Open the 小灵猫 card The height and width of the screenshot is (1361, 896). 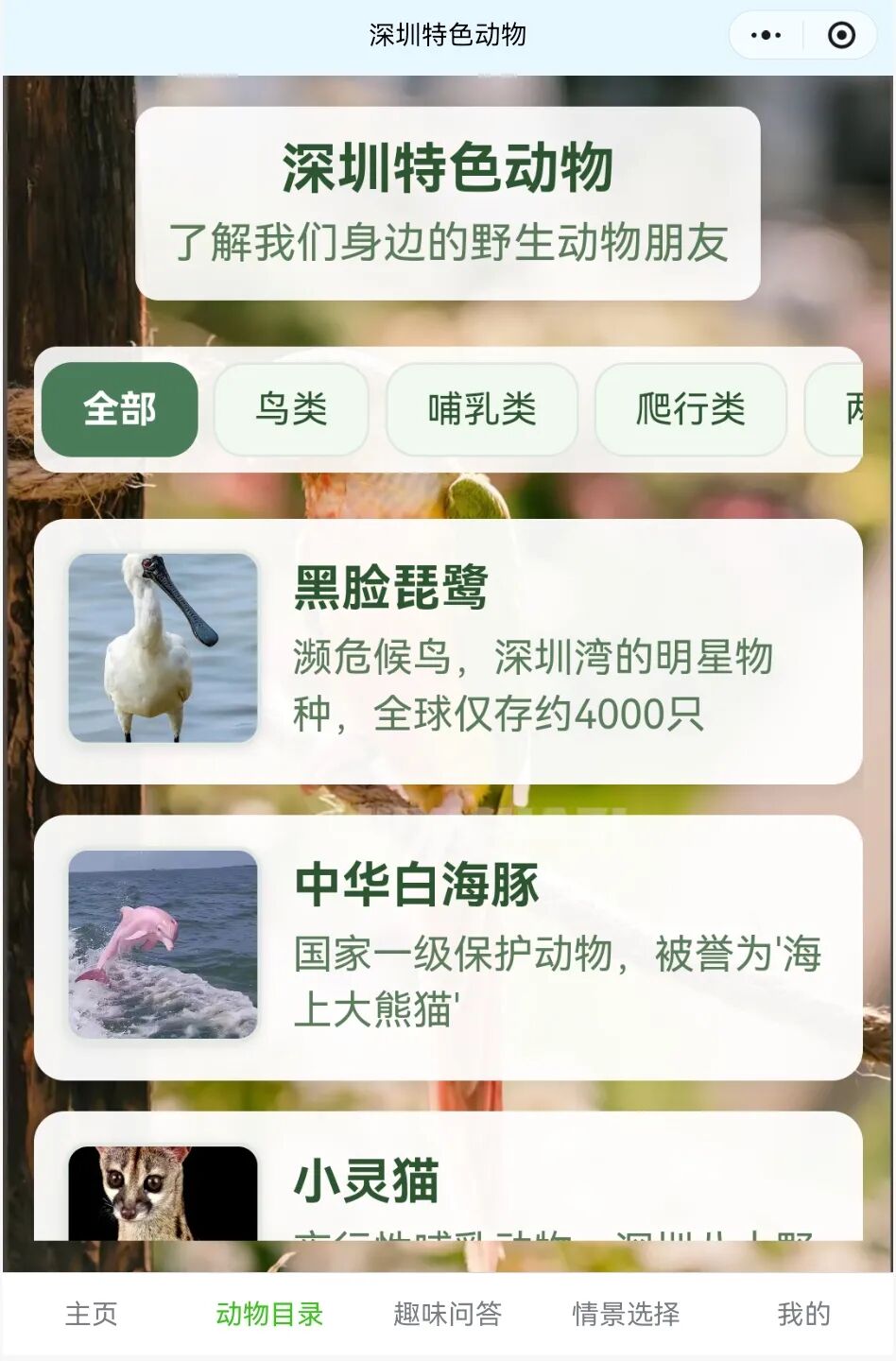(x=448, y=1181)
